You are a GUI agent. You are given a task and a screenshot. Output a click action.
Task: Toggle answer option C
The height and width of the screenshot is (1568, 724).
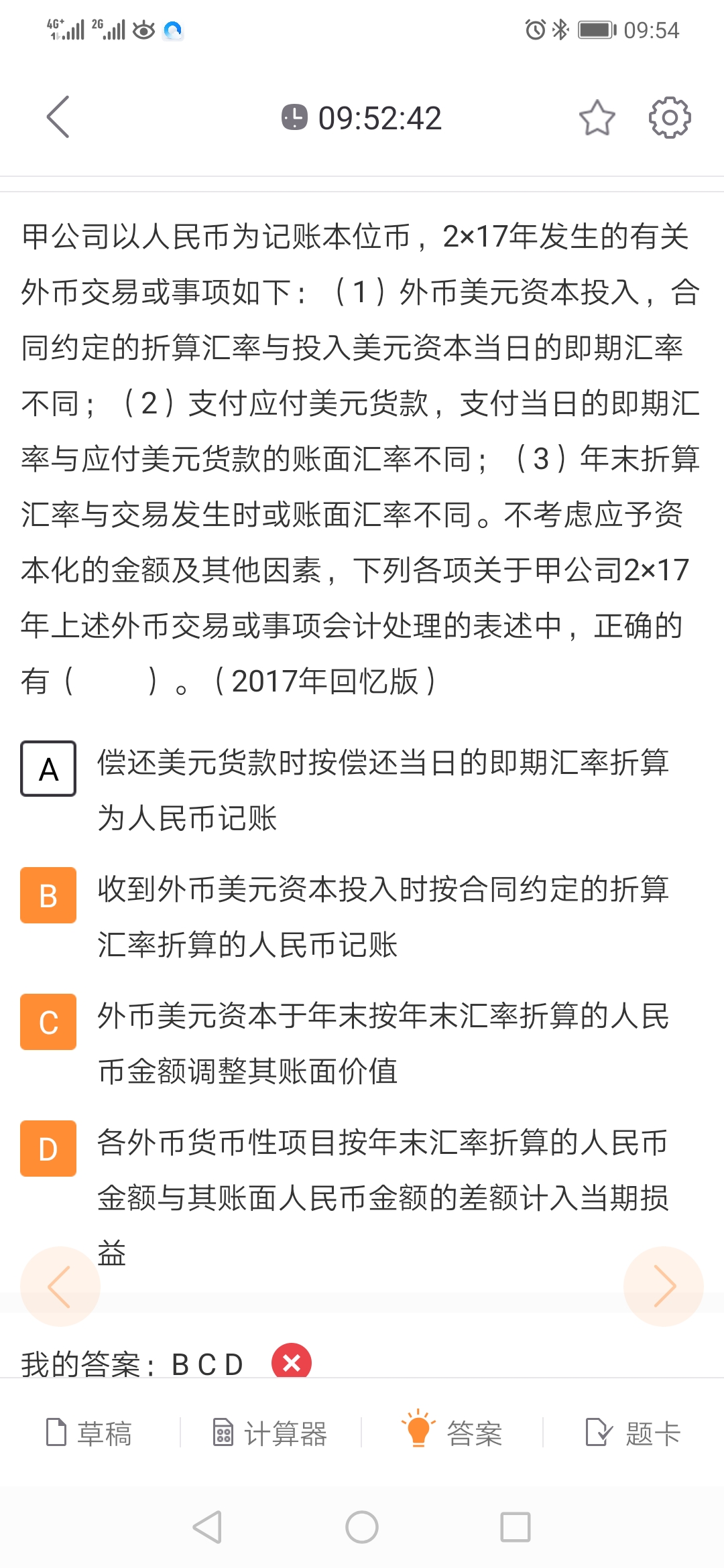[48, 1022]
